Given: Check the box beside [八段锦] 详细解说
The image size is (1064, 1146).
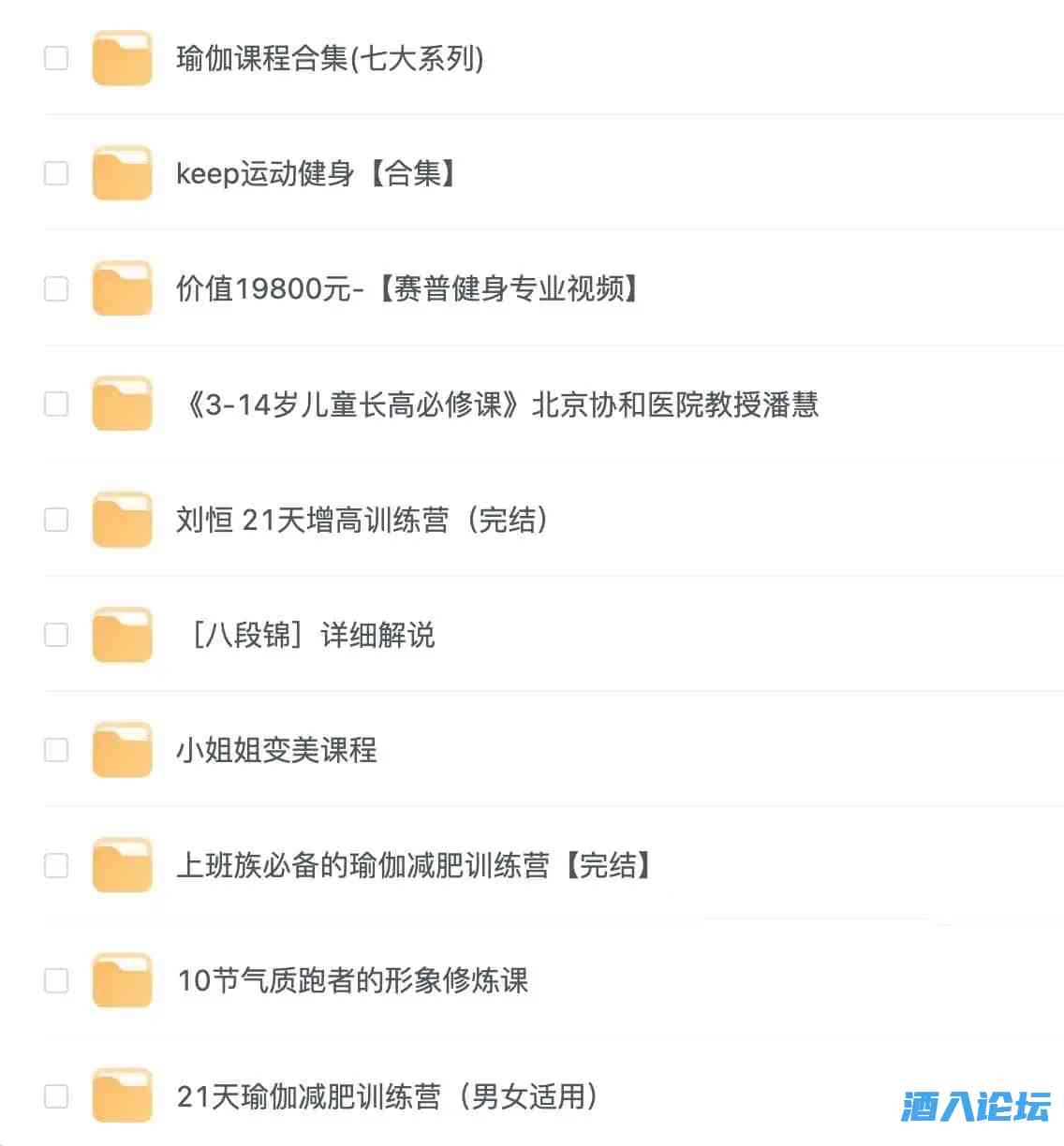Looking at the screenshot, I should (x=56, y=635).
